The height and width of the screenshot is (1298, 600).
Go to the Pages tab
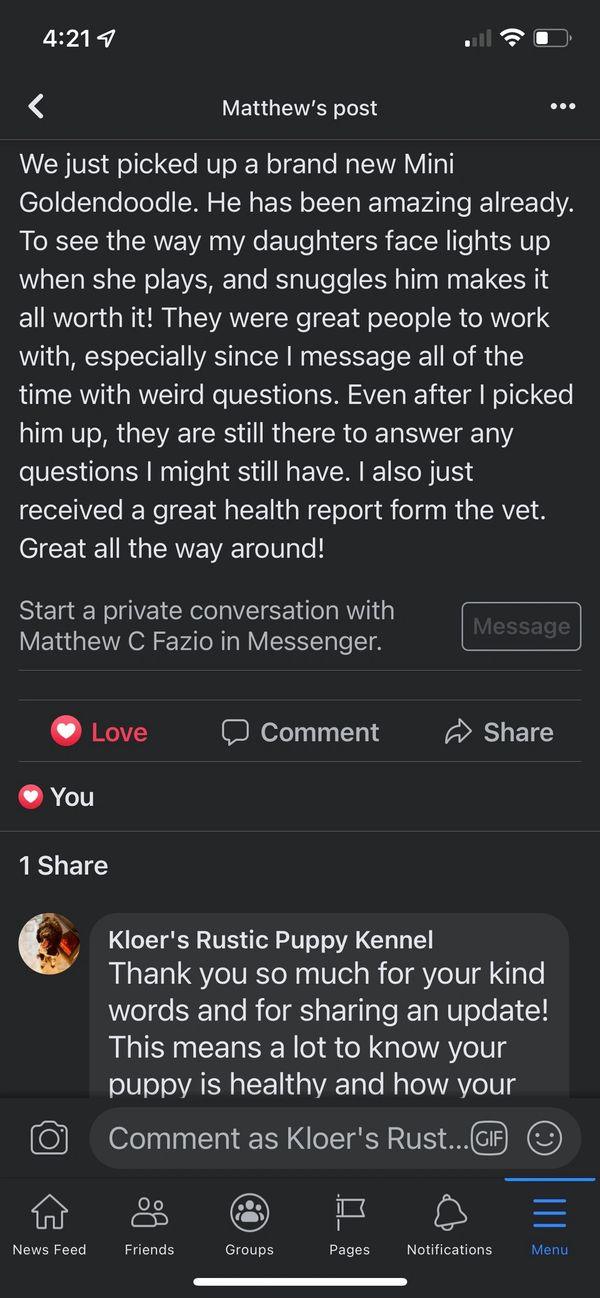[349, 1225]
